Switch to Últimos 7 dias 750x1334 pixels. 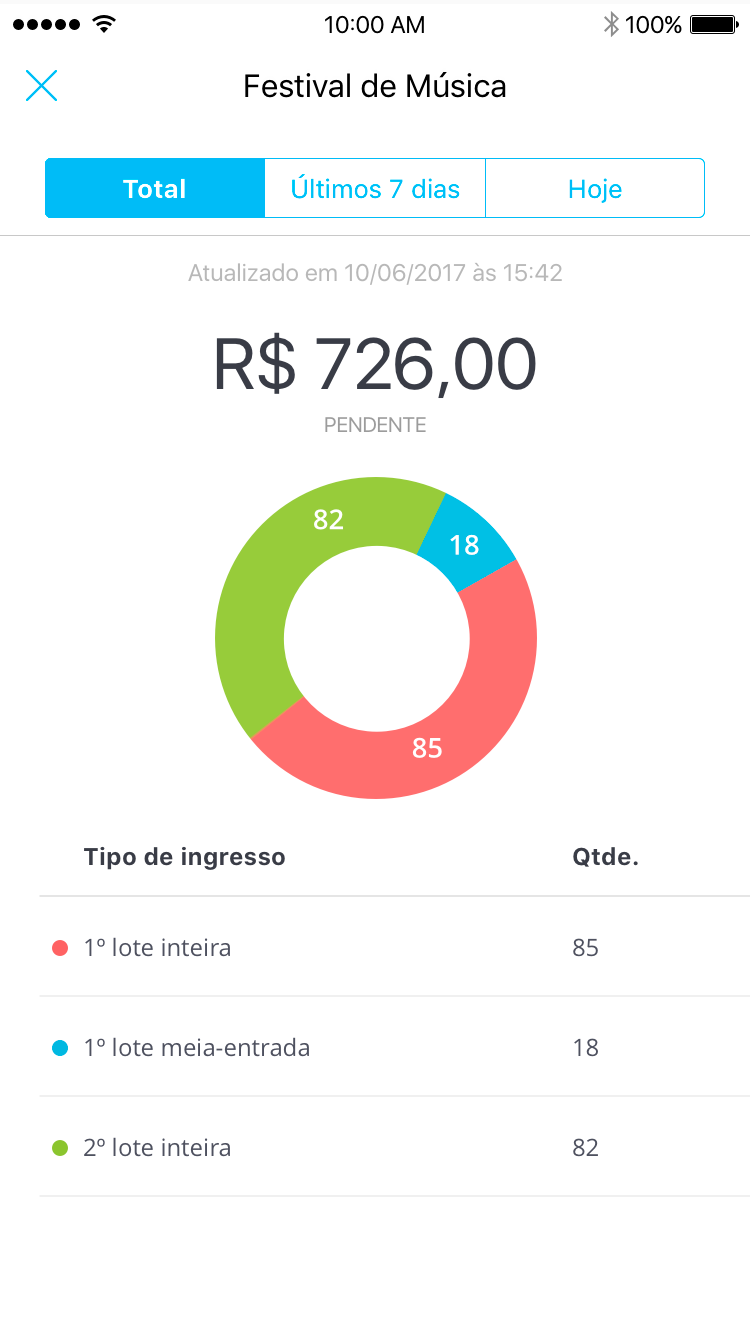tap(375, 188)
